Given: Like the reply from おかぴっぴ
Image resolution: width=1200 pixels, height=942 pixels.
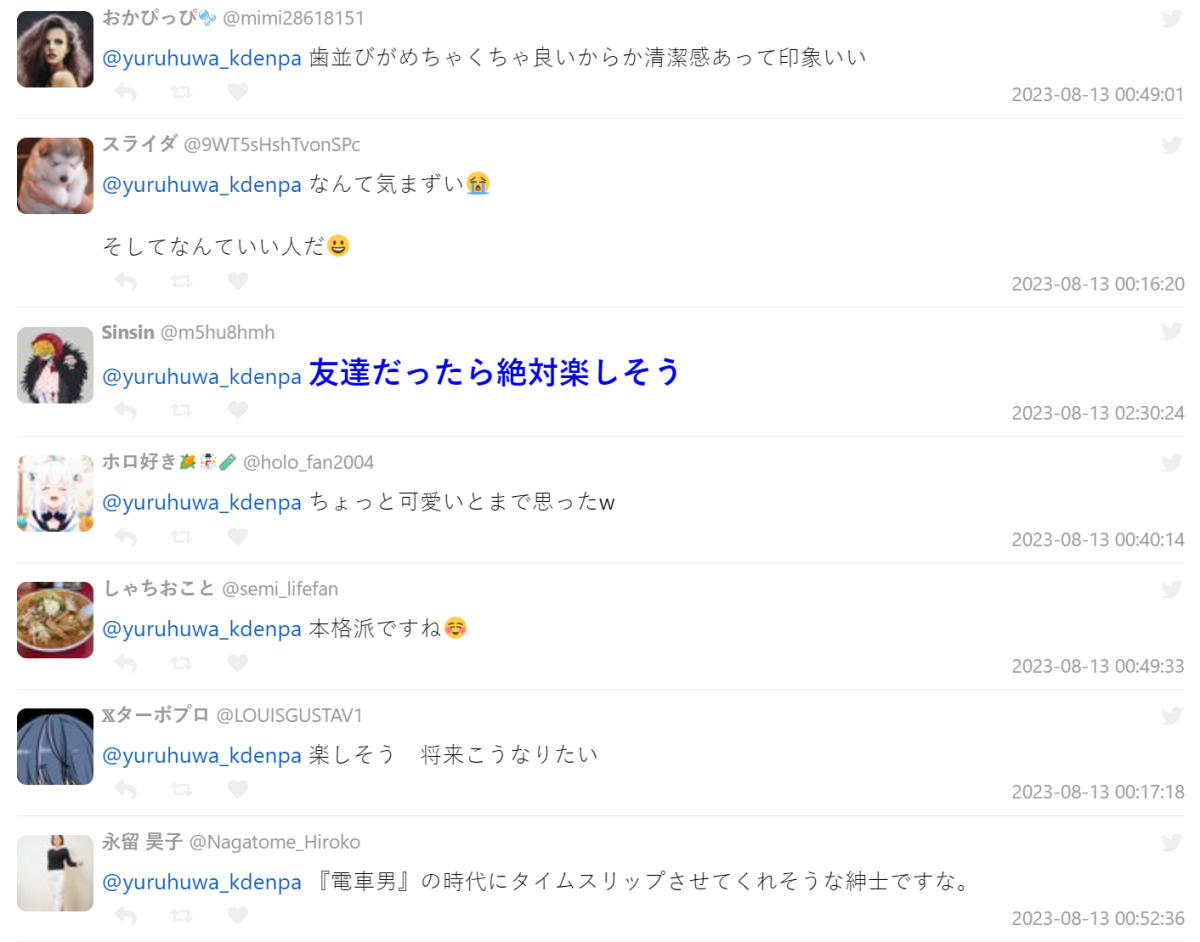Looking at the screenshot, I should (237, 93).
